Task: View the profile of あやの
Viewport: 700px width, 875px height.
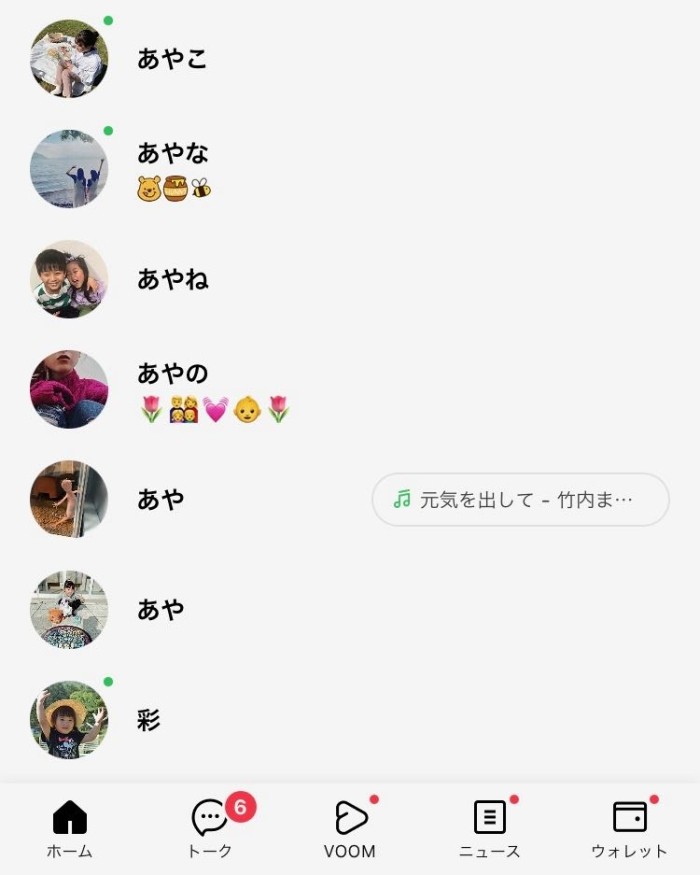Action: coord(172,374)
